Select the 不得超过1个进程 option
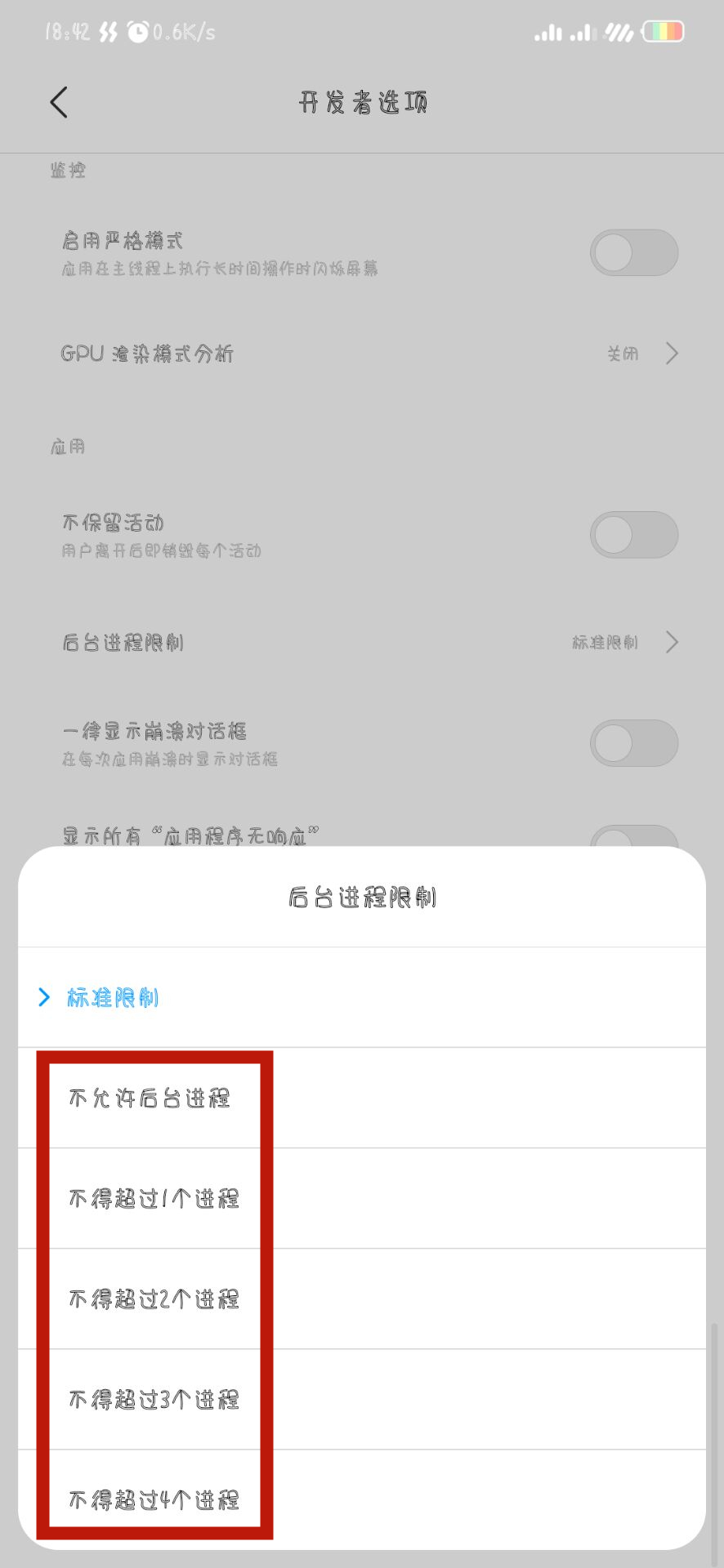The width and height of the screenshot is (724, 1568). (x=154, y=1199)
